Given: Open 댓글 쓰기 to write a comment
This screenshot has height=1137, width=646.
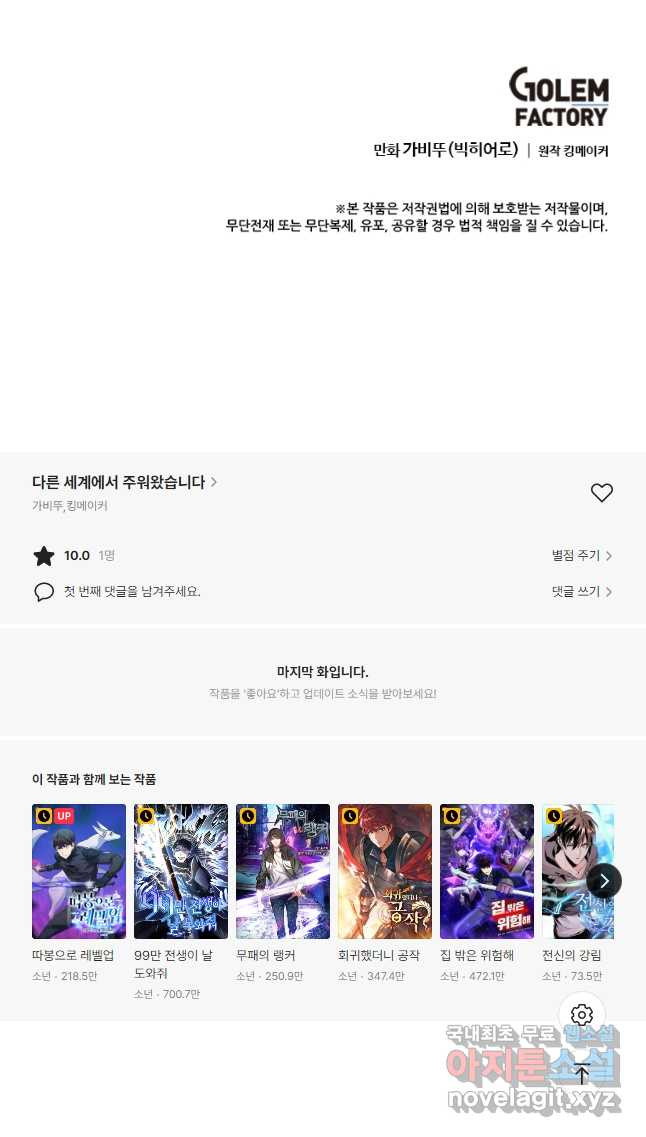Looking at the screenshot, I should 581,591.
